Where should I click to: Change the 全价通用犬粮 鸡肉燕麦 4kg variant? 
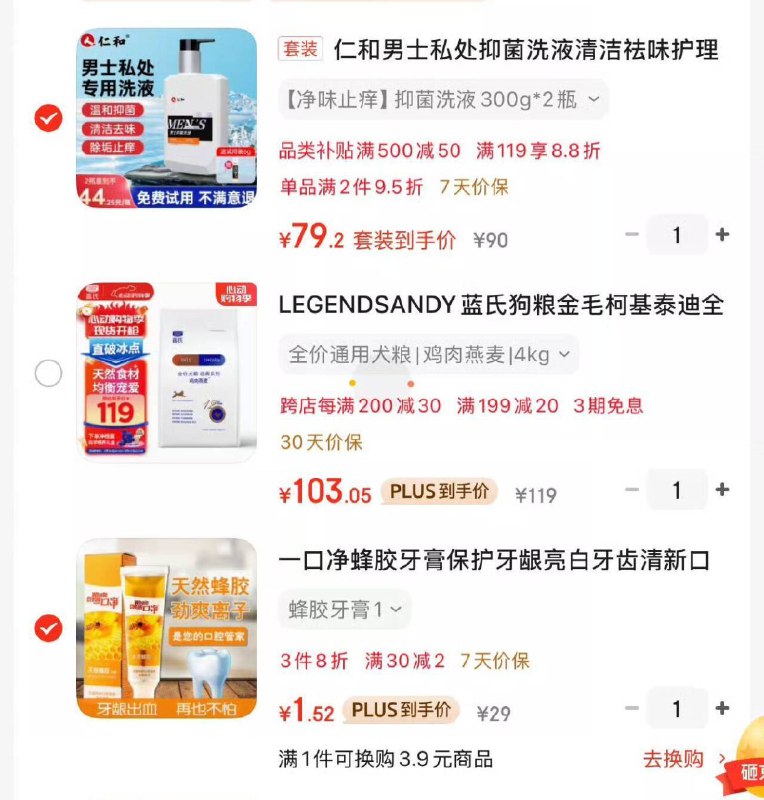[x=428, y=354]
